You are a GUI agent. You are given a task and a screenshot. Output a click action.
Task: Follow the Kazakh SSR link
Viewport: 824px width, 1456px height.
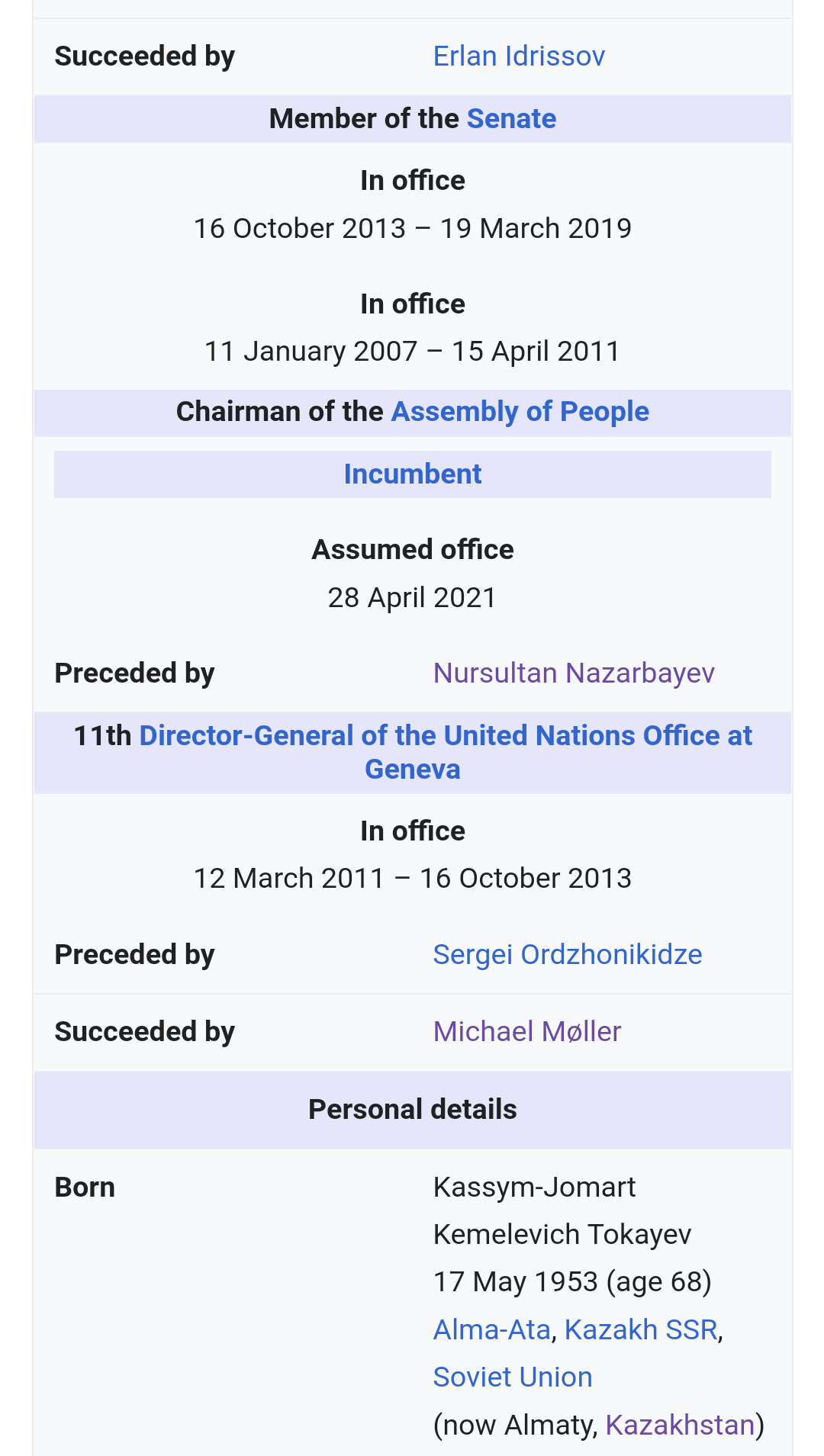pyautogui.click(x=641, y=1330)
